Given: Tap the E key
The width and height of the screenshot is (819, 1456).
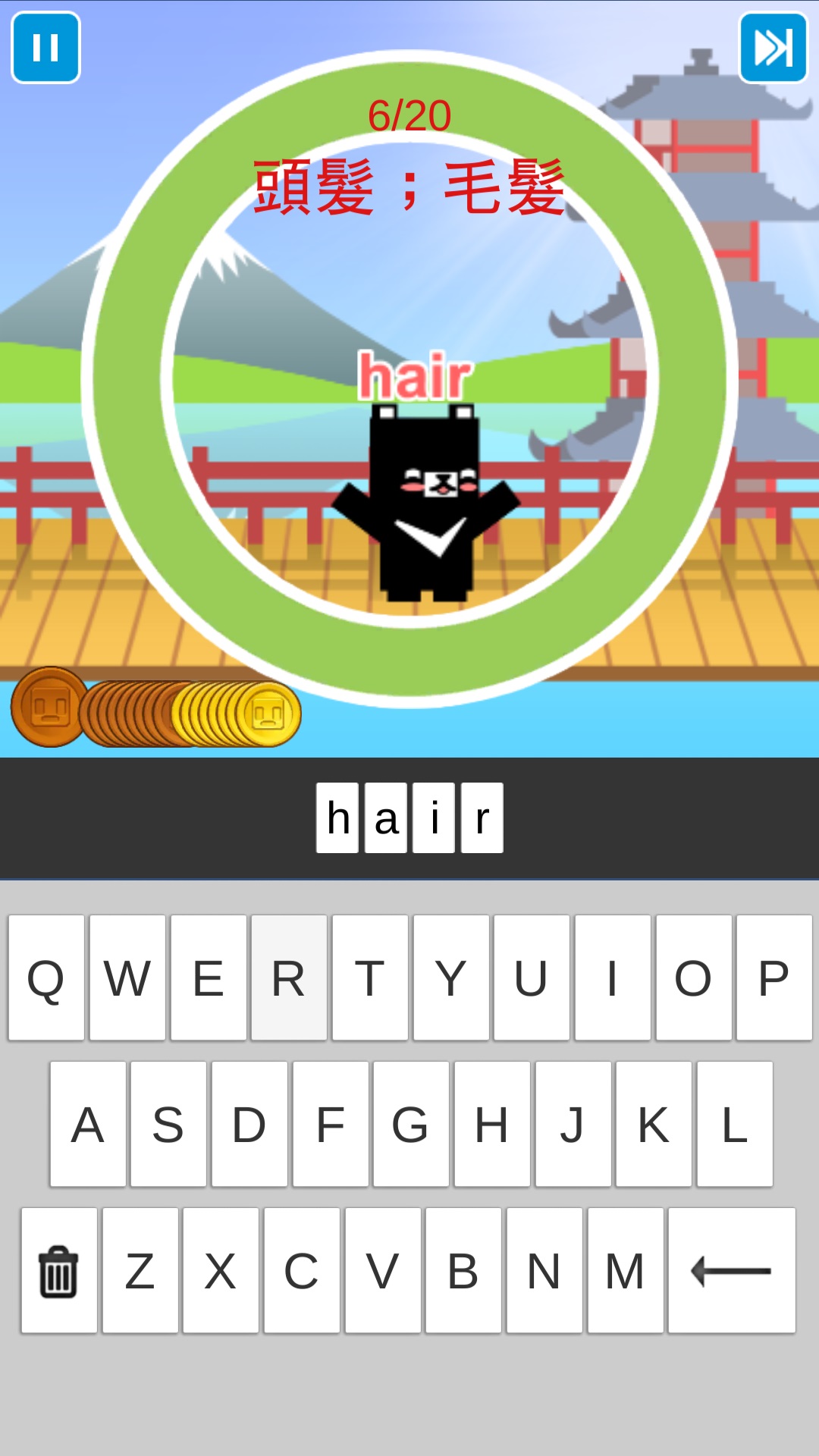Looking at the screenshot, I should click(x=209, y=977).
